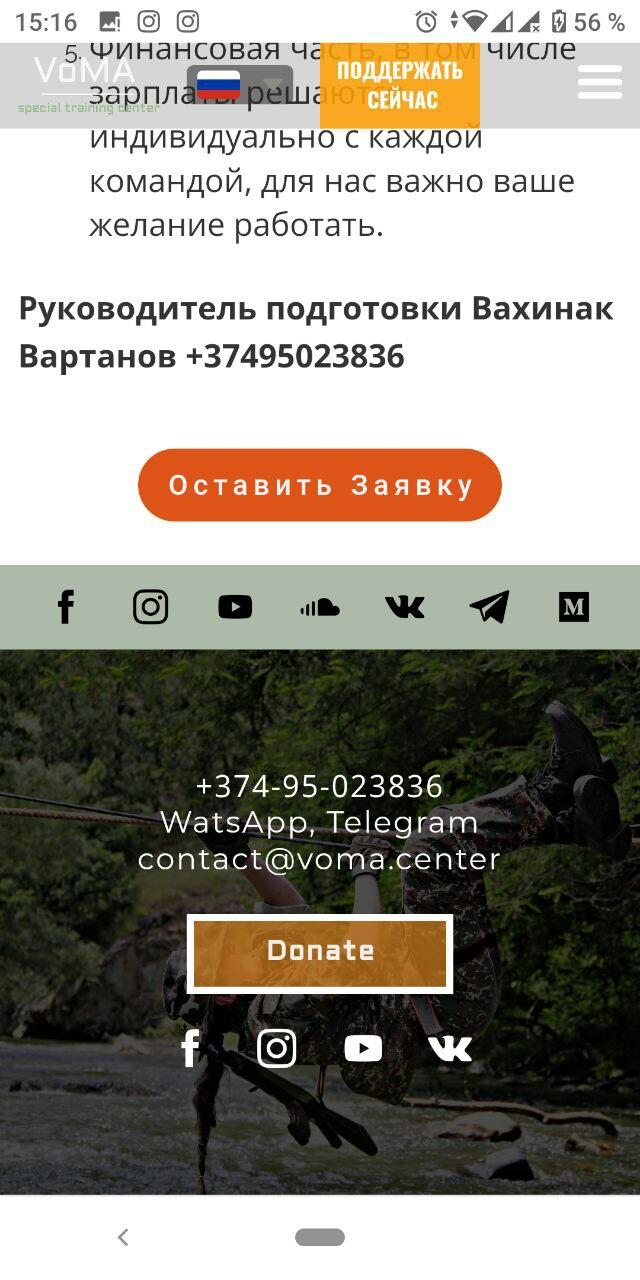Screen dimensions: 640x1280
Task: Open white Instagram icon below Donate
Action: [277, 1048]
